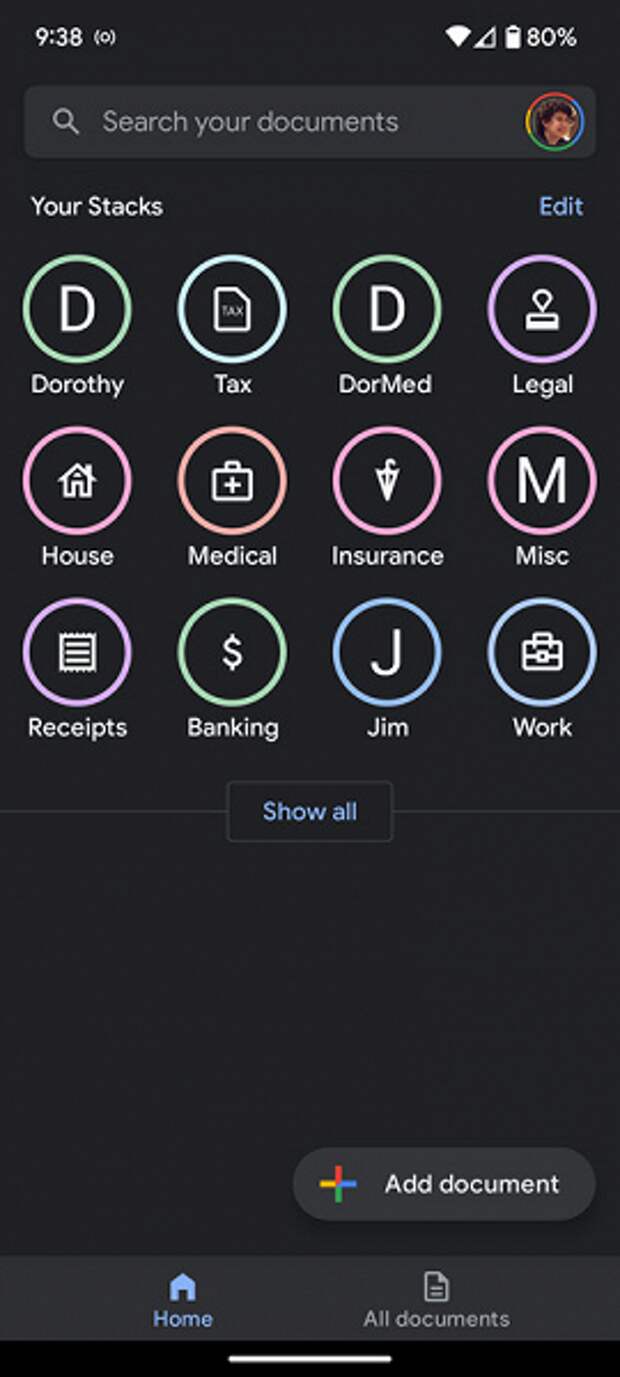The width and height of the screenshot is (620, 1377).
Task: Open the Medical stack
Action: (x=232, y=481)
